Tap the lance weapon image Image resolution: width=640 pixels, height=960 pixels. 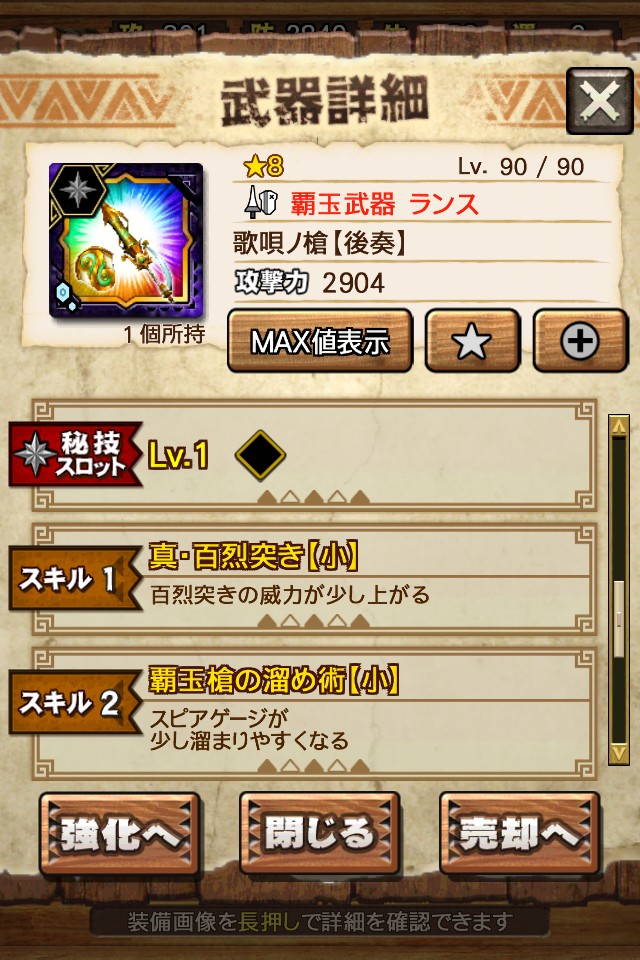tap(126, 240)
